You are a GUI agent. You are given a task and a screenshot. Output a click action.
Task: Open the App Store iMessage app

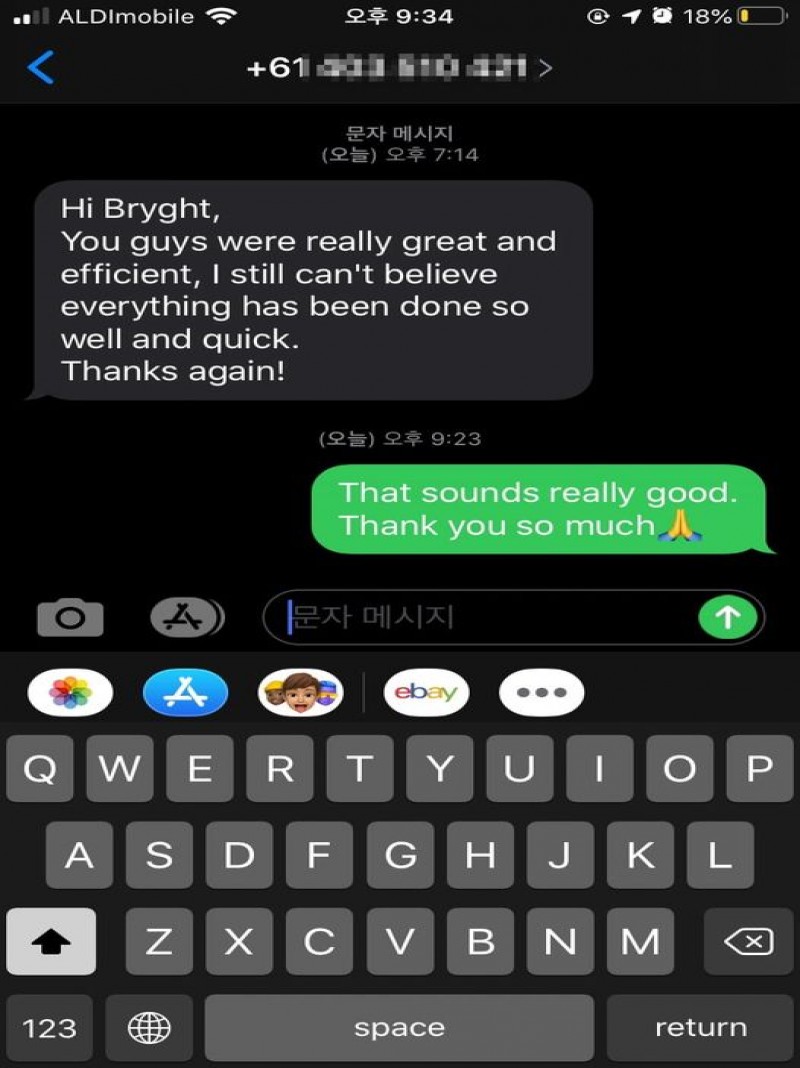(186, 692)
